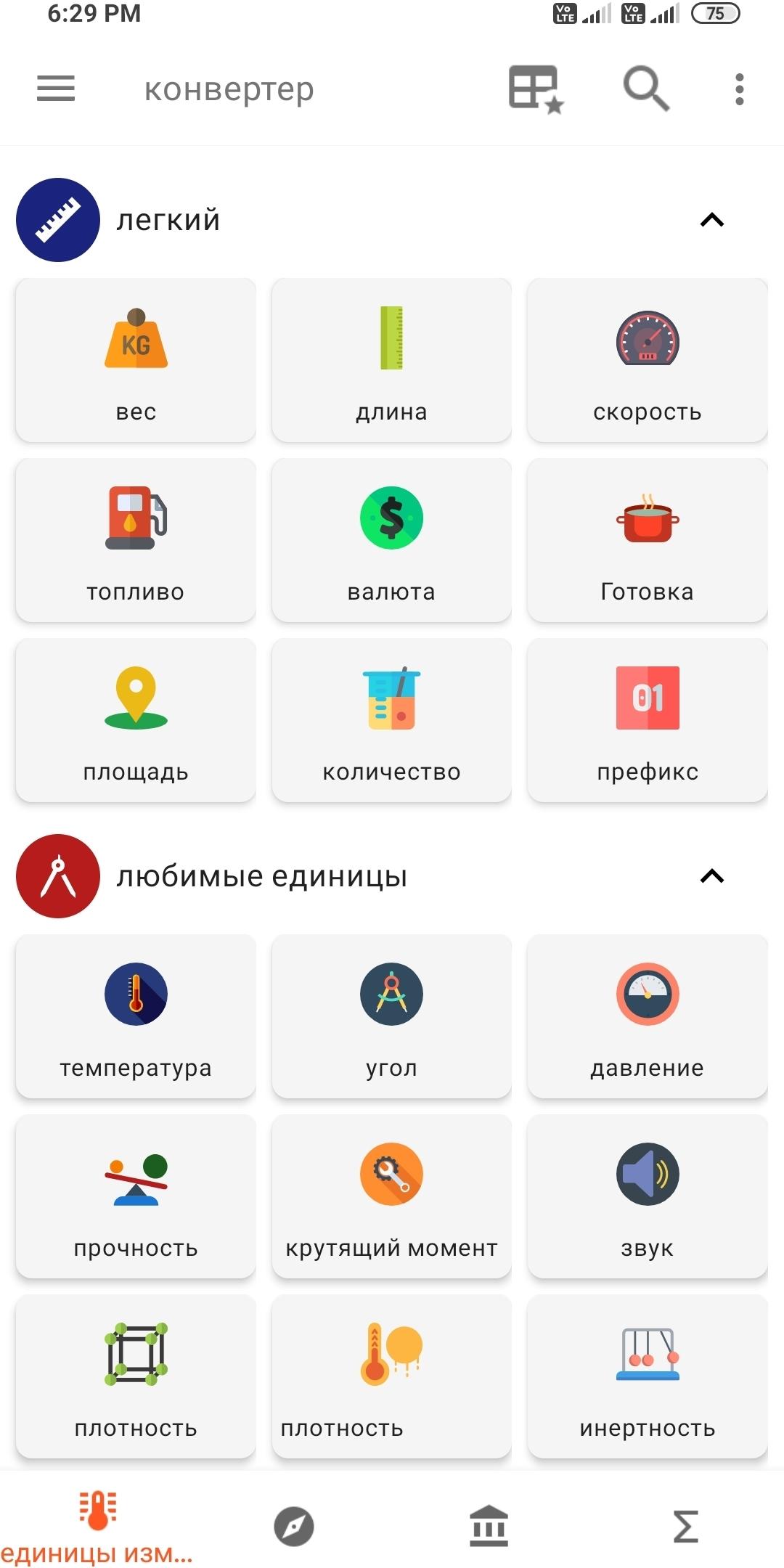Open the hamburger drawer menu

click(x=56, y=89)
